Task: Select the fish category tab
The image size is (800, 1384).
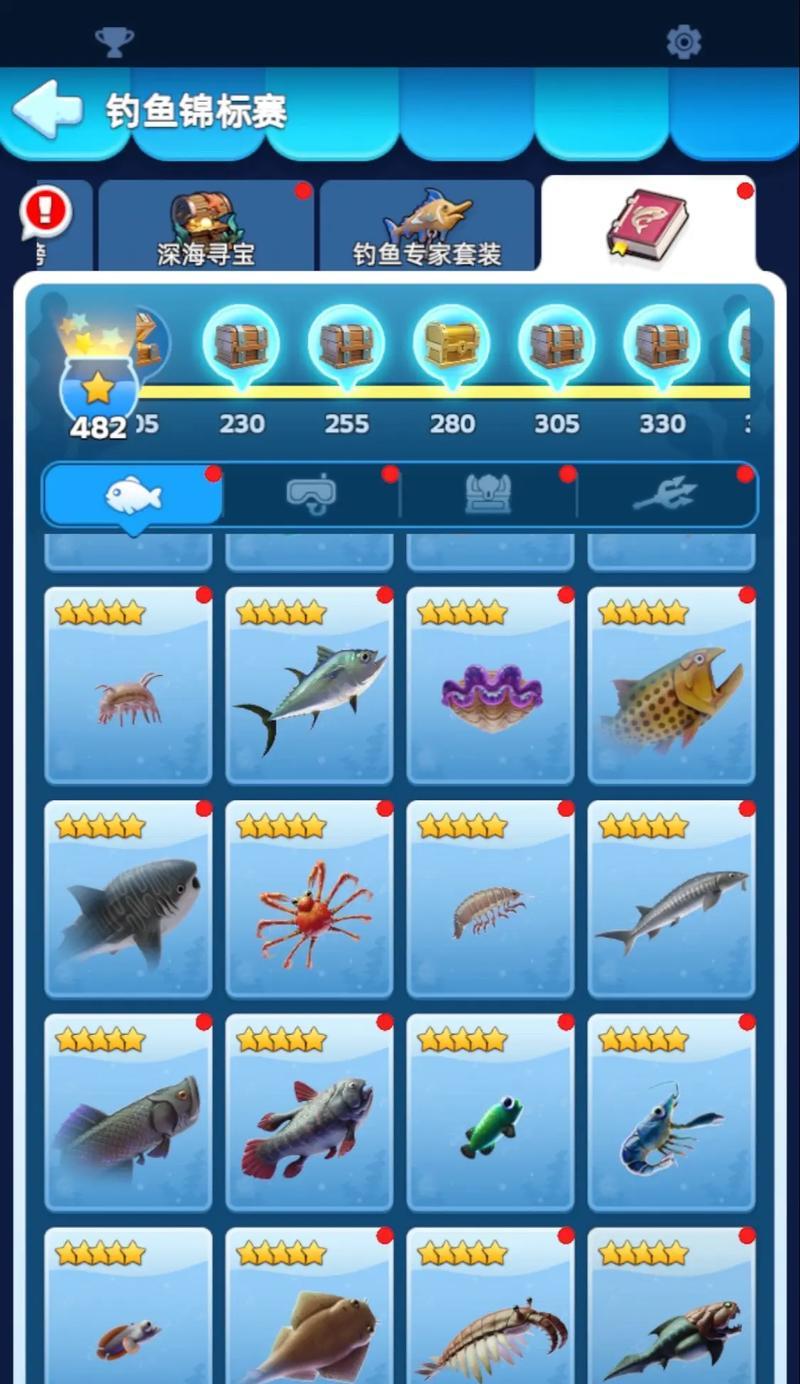Action: click(x=133, y=495)
